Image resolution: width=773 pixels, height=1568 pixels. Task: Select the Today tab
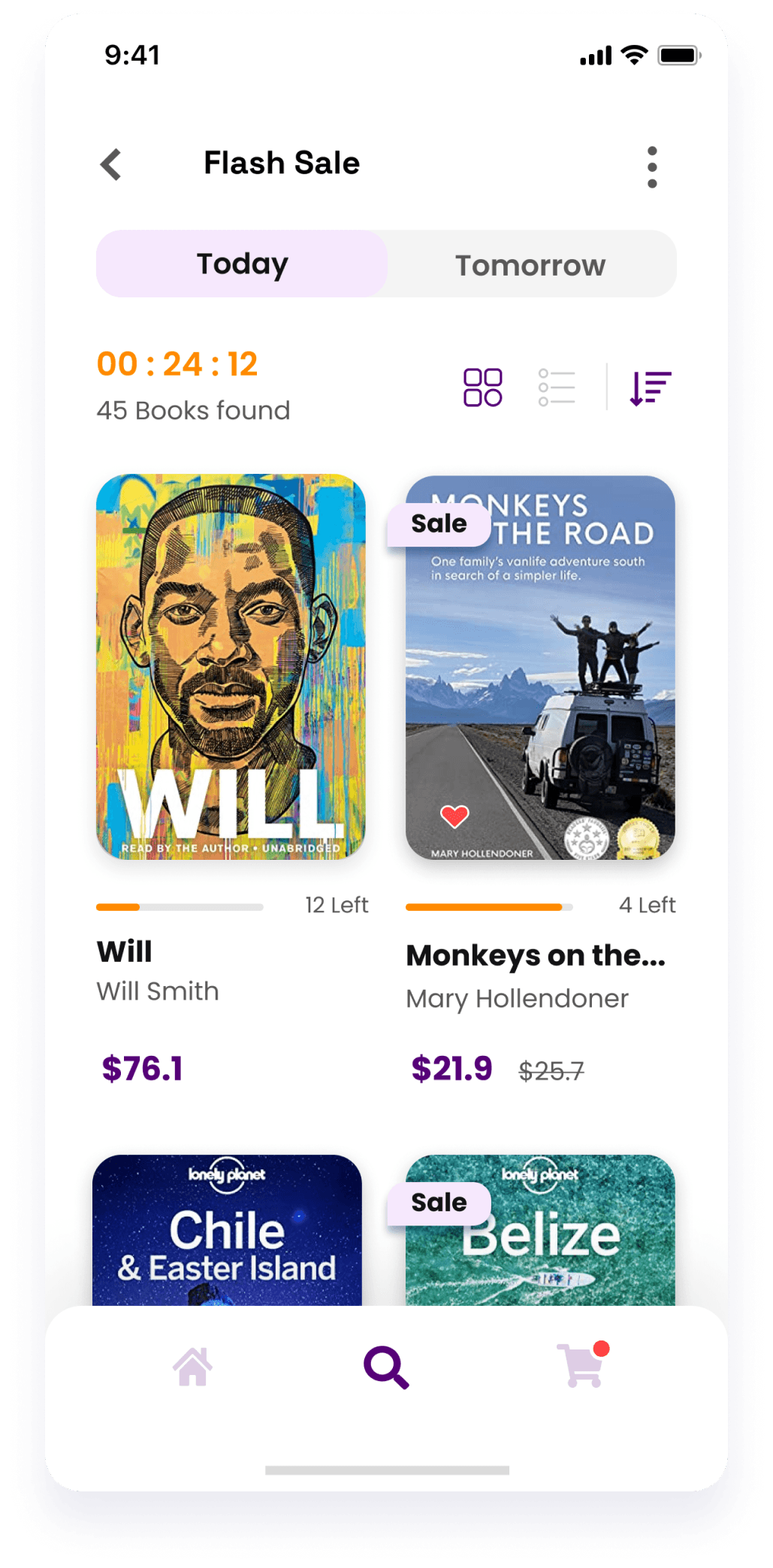(x=242, y=264)
